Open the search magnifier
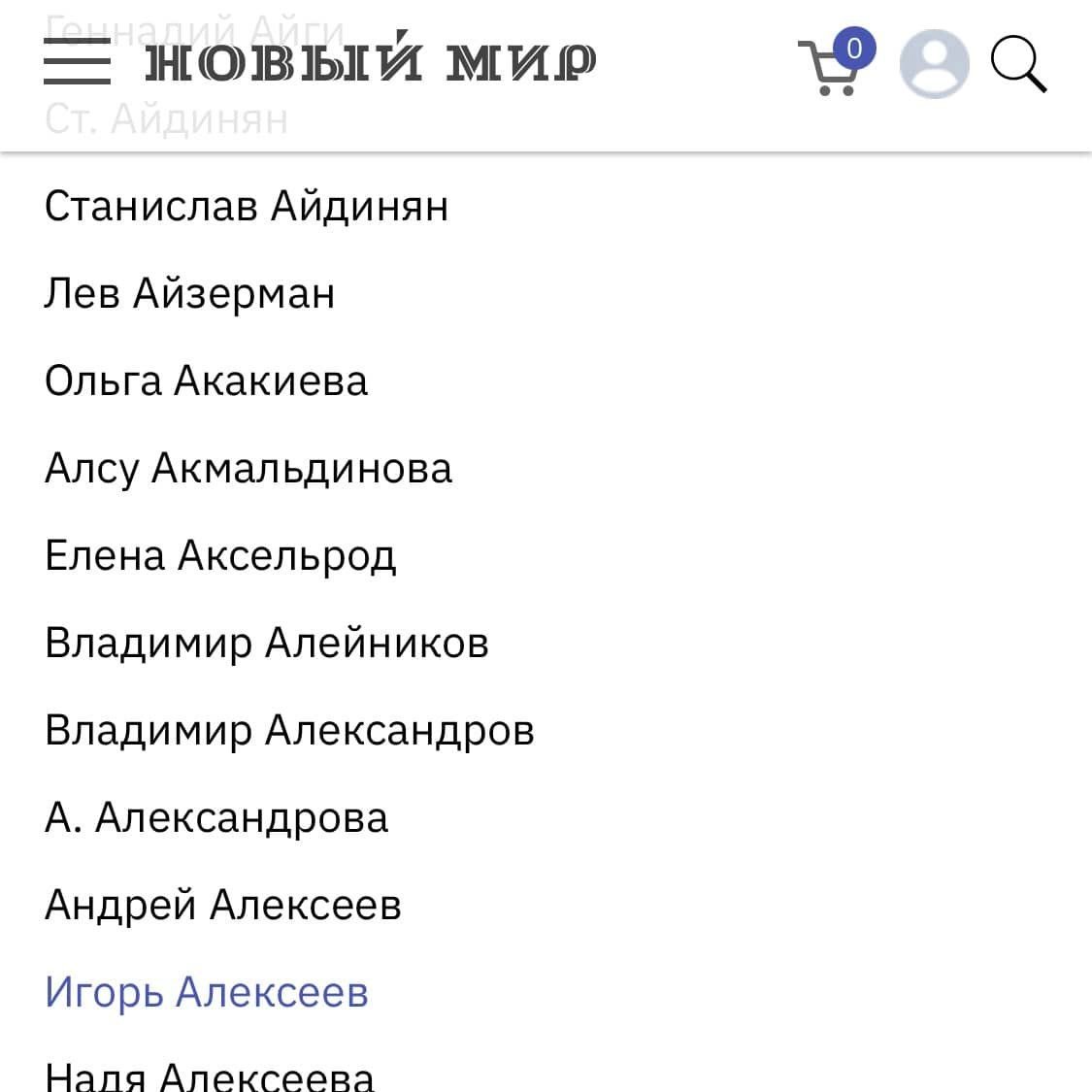Viewport: 1092px width, 1092px height. click(x=1018, y=65)
